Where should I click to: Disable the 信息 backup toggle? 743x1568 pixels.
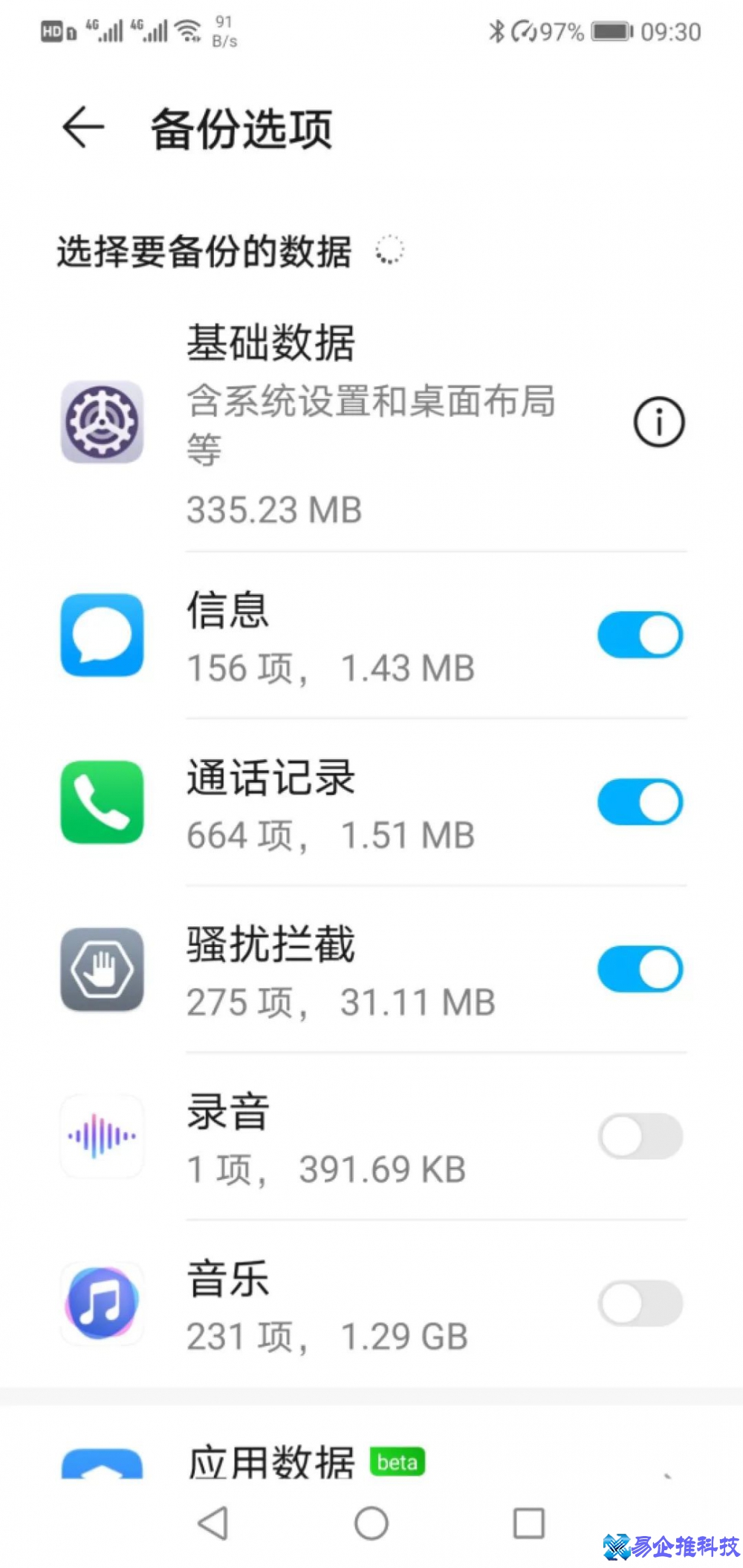(x=640, y=635)
